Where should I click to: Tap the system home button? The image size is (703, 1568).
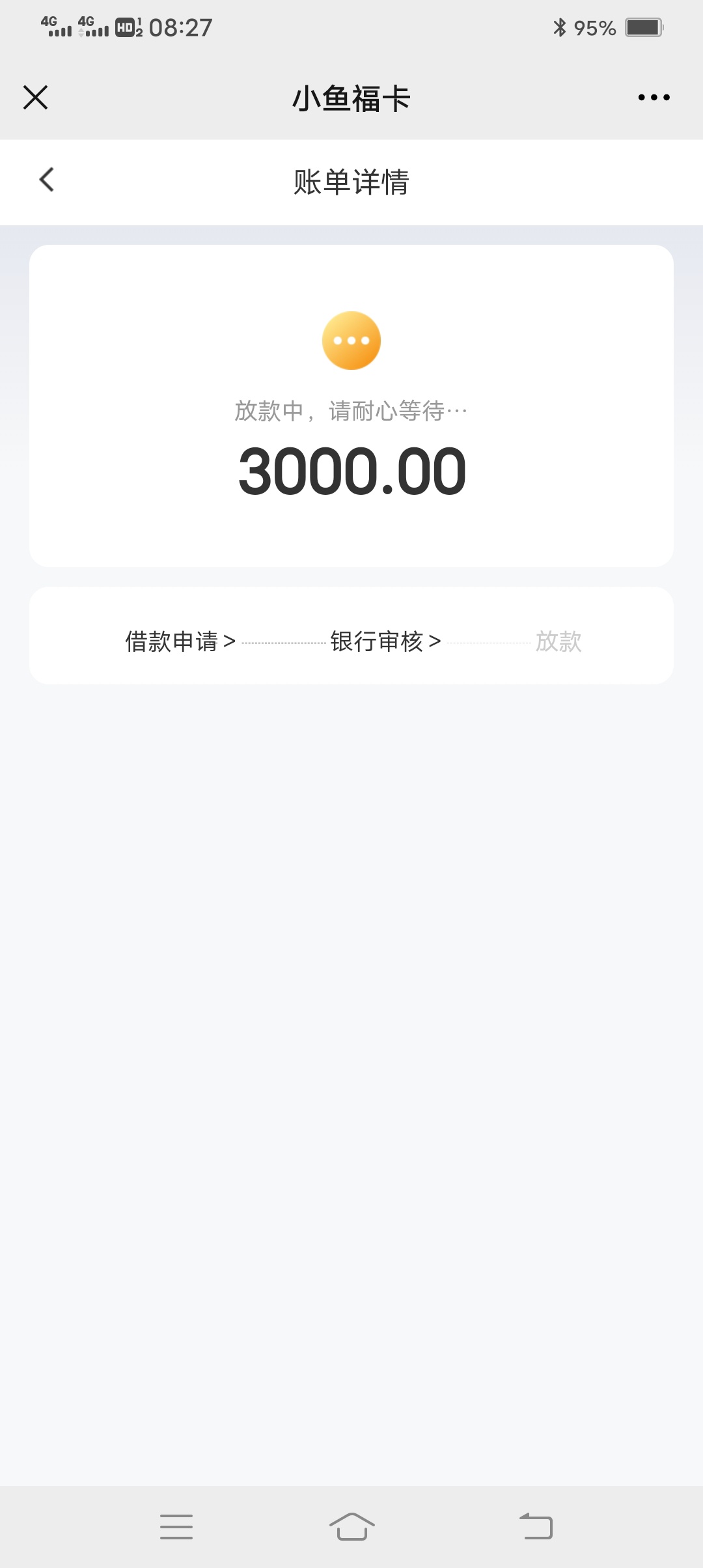coord(351,1526)
